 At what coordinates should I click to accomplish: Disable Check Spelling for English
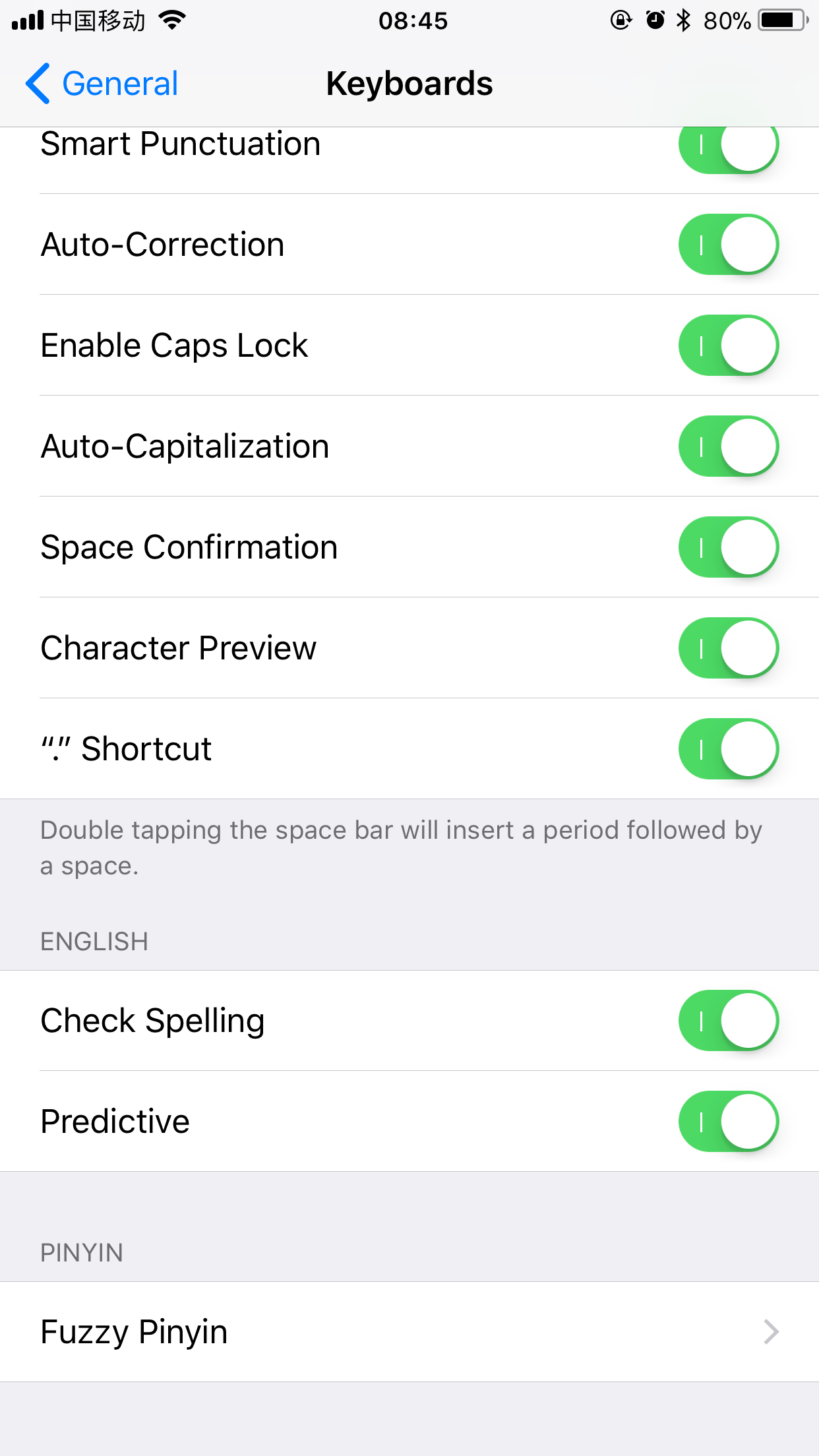tap(728, 1021)
